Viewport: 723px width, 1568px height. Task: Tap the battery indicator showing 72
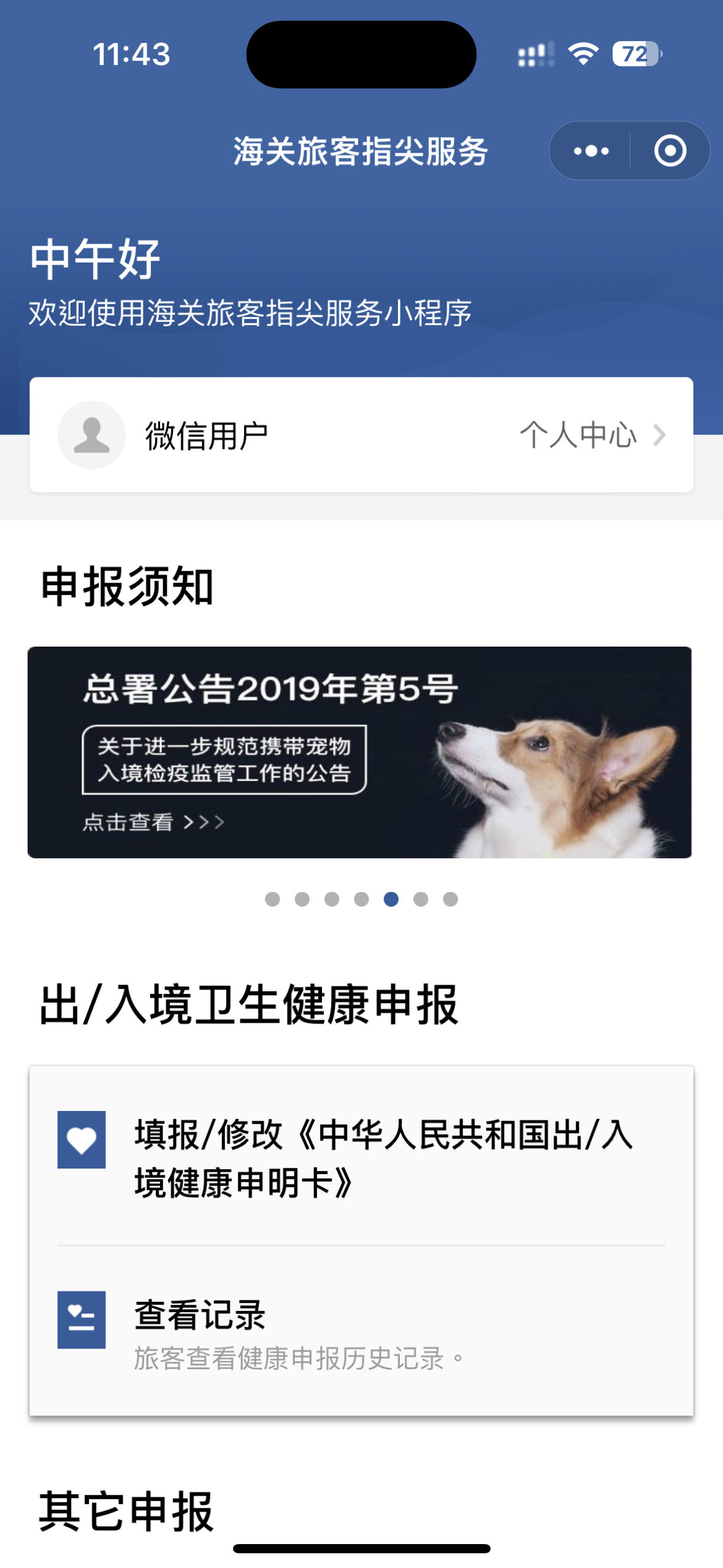coord(636,54)
